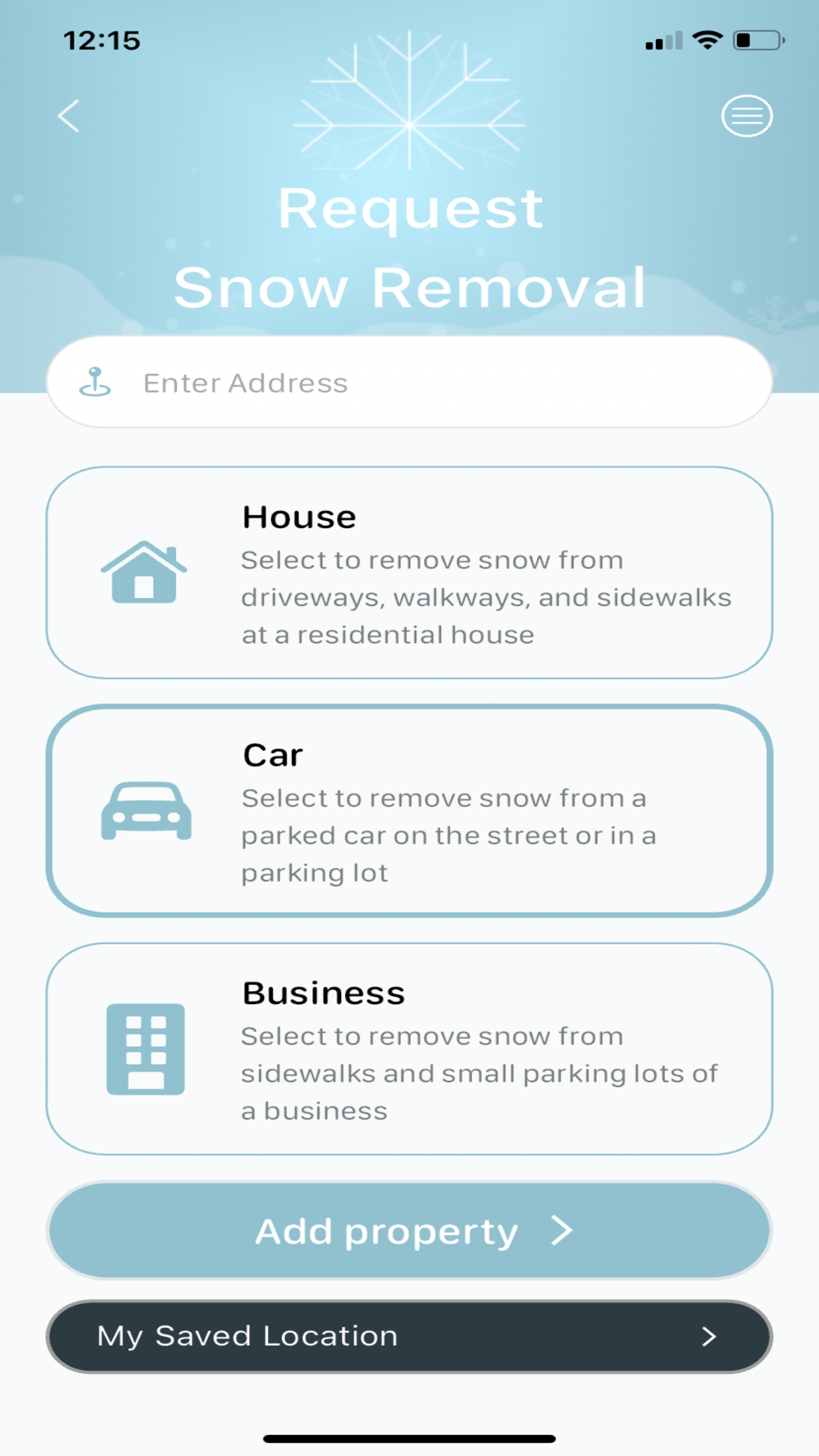Open the hamburger menu at top right
Viewport: 819px width, 1456px height.
point(747,117)
